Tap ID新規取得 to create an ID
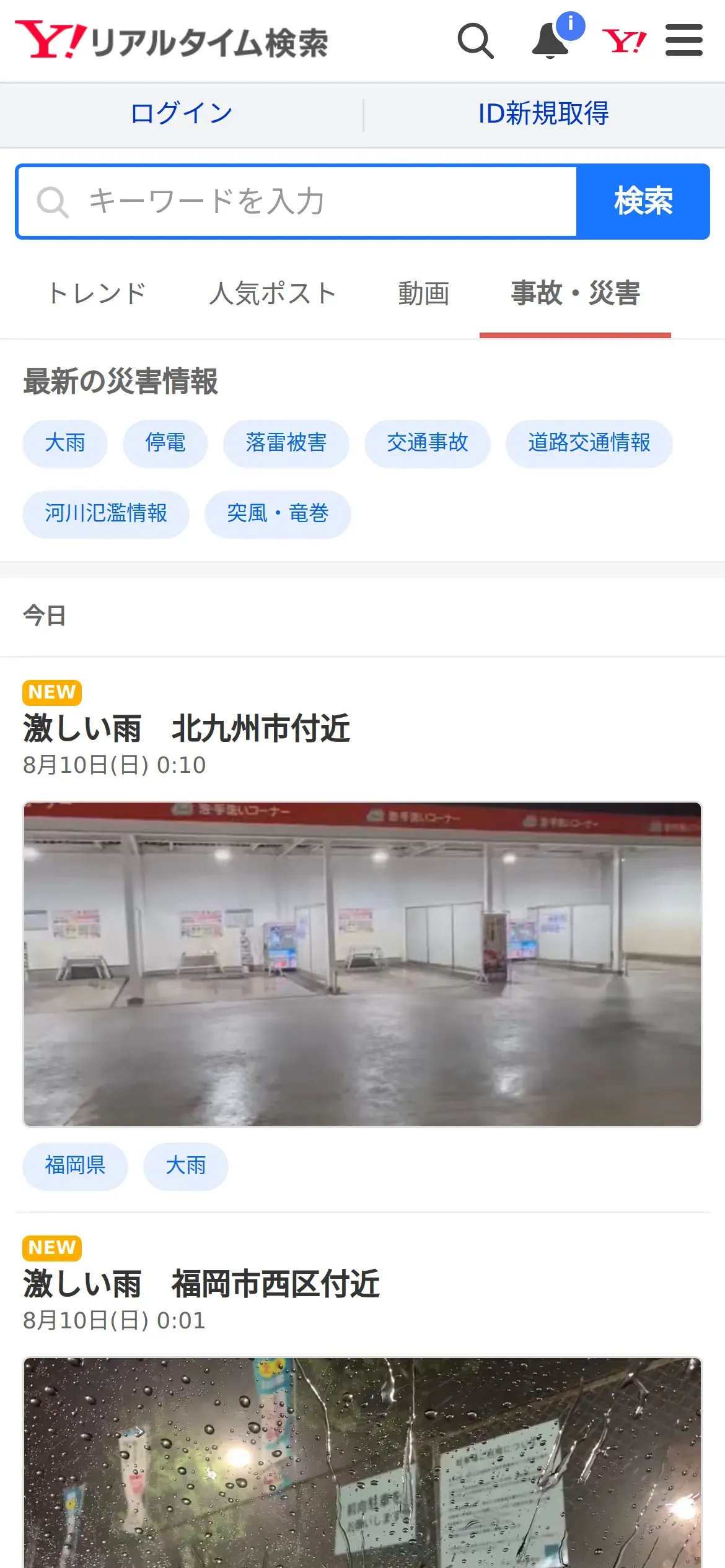Screen dimensions: 725x1568 point(543,114)
